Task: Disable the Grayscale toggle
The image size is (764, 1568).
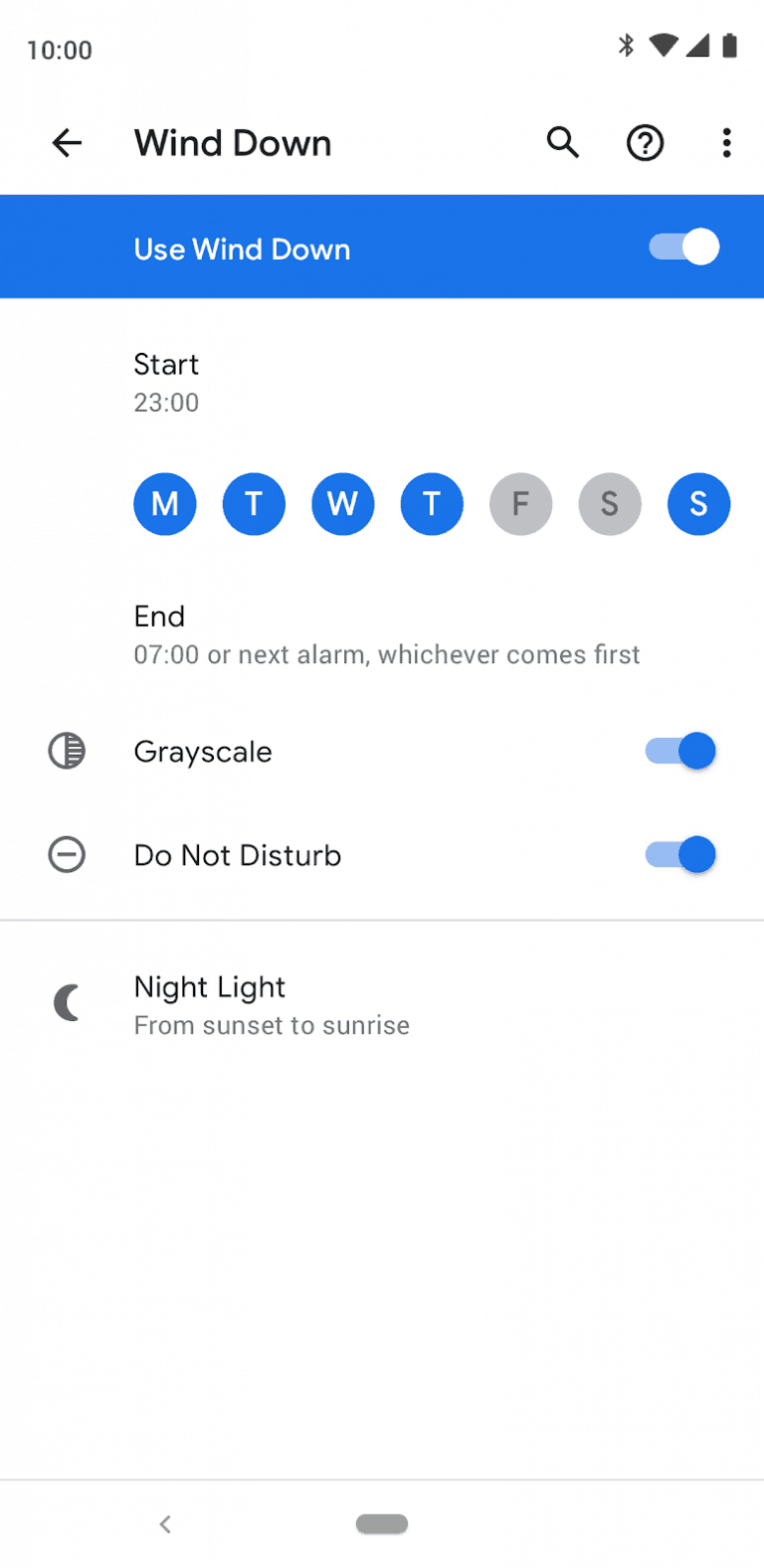Action: click(679, 751)
